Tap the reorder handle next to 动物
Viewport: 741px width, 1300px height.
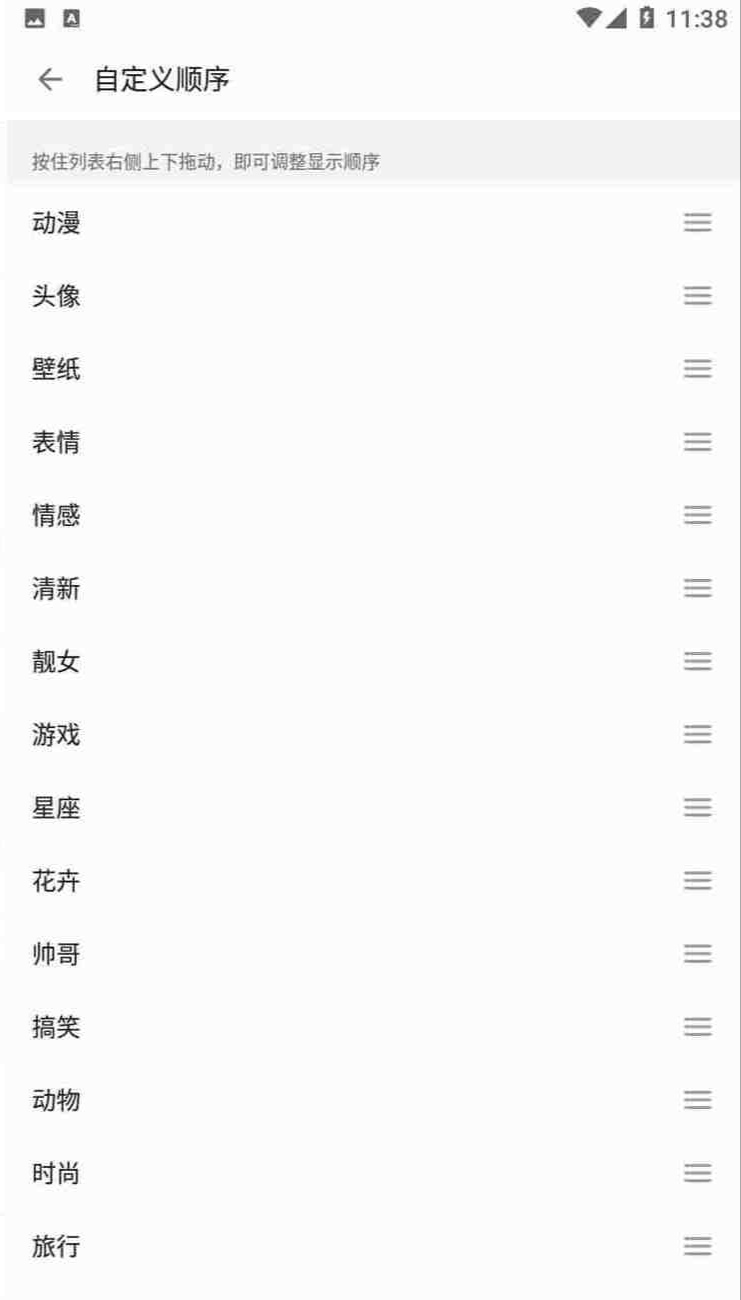[697, 1100]
